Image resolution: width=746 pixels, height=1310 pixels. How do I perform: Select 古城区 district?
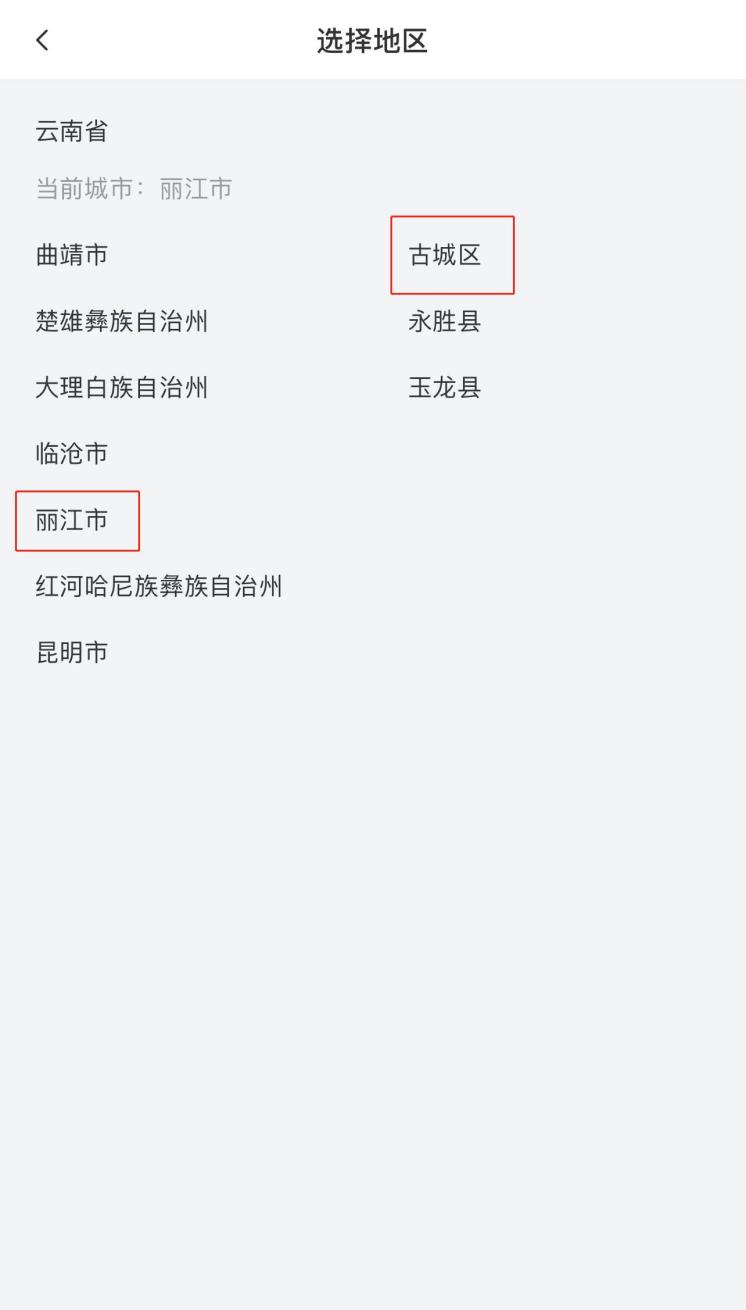pyautogui.click(x=445, y=255)
